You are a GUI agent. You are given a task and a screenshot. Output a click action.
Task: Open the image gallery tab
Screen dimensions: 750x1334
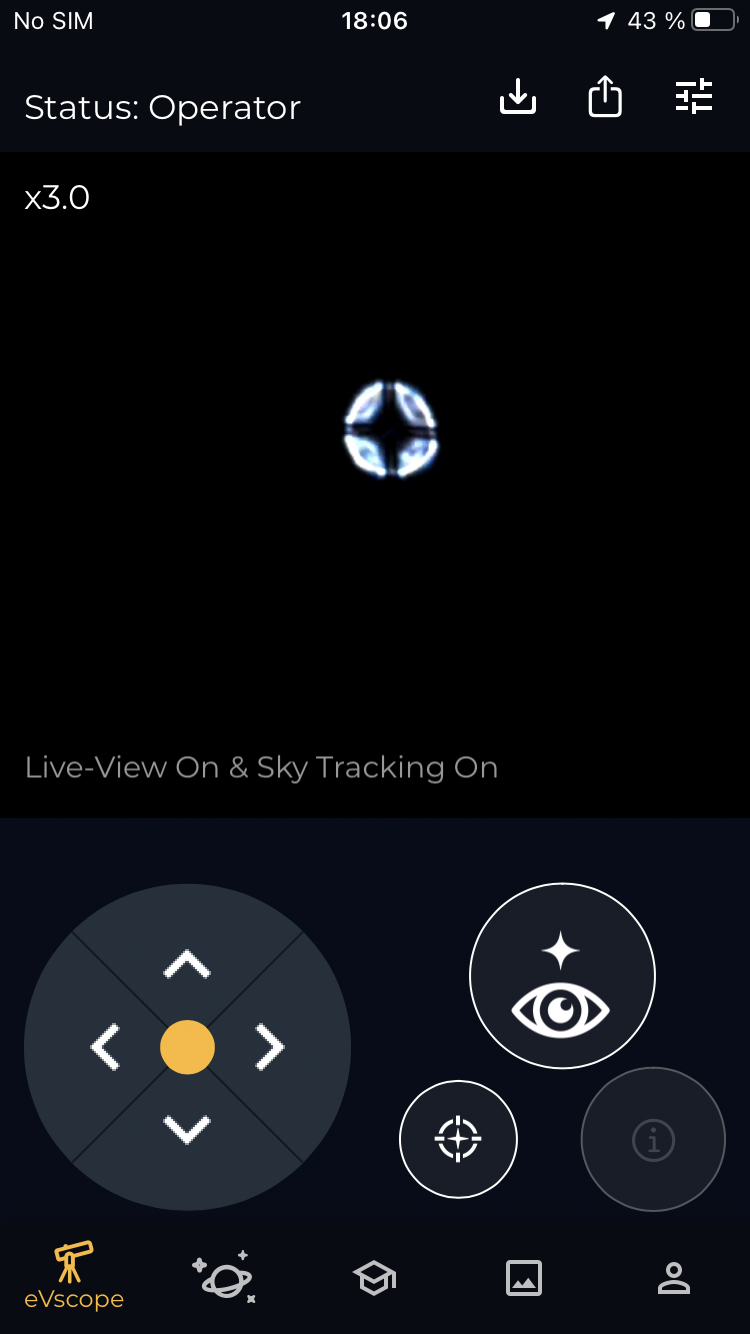tap(524, 1278)
